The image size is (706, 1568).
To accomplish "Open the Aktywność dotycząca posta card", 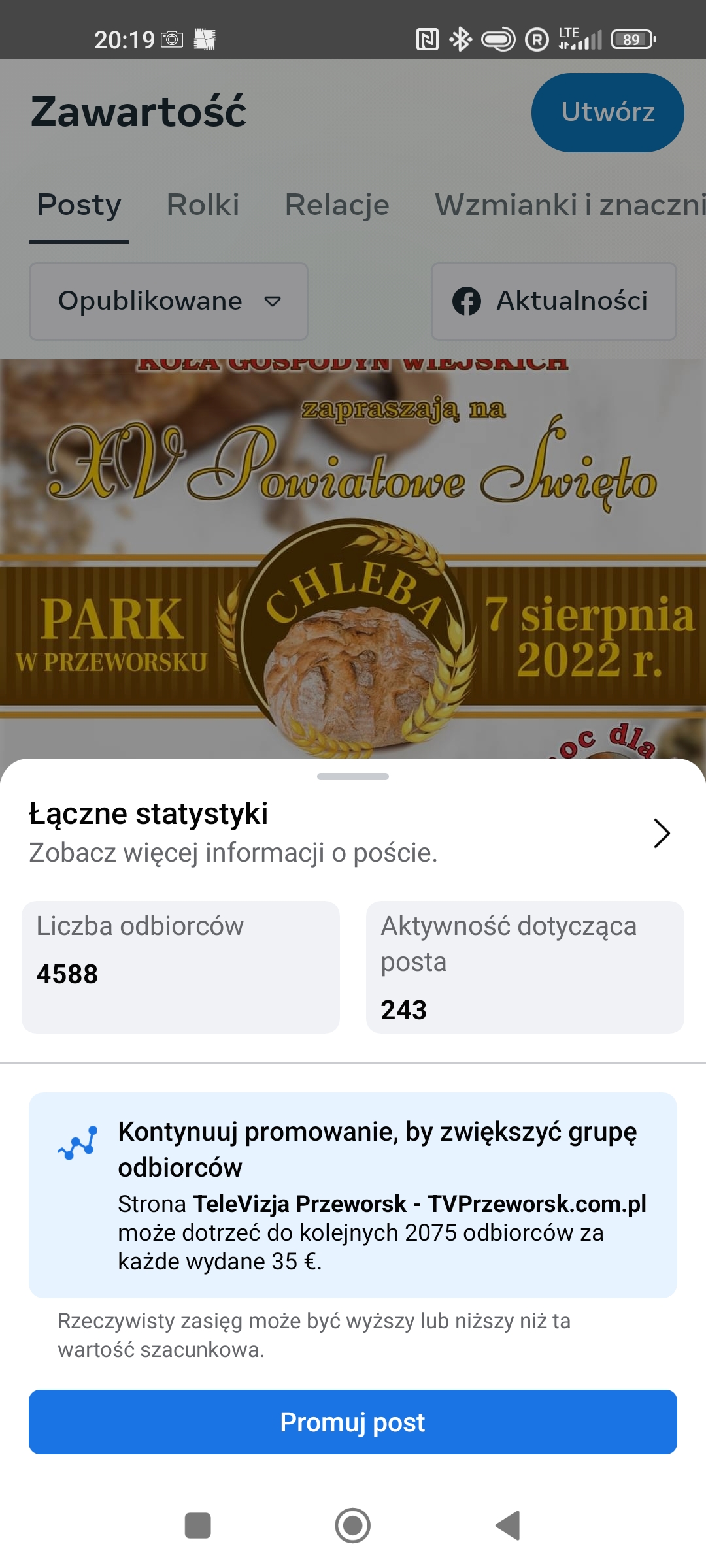I will tap(524, 967).
